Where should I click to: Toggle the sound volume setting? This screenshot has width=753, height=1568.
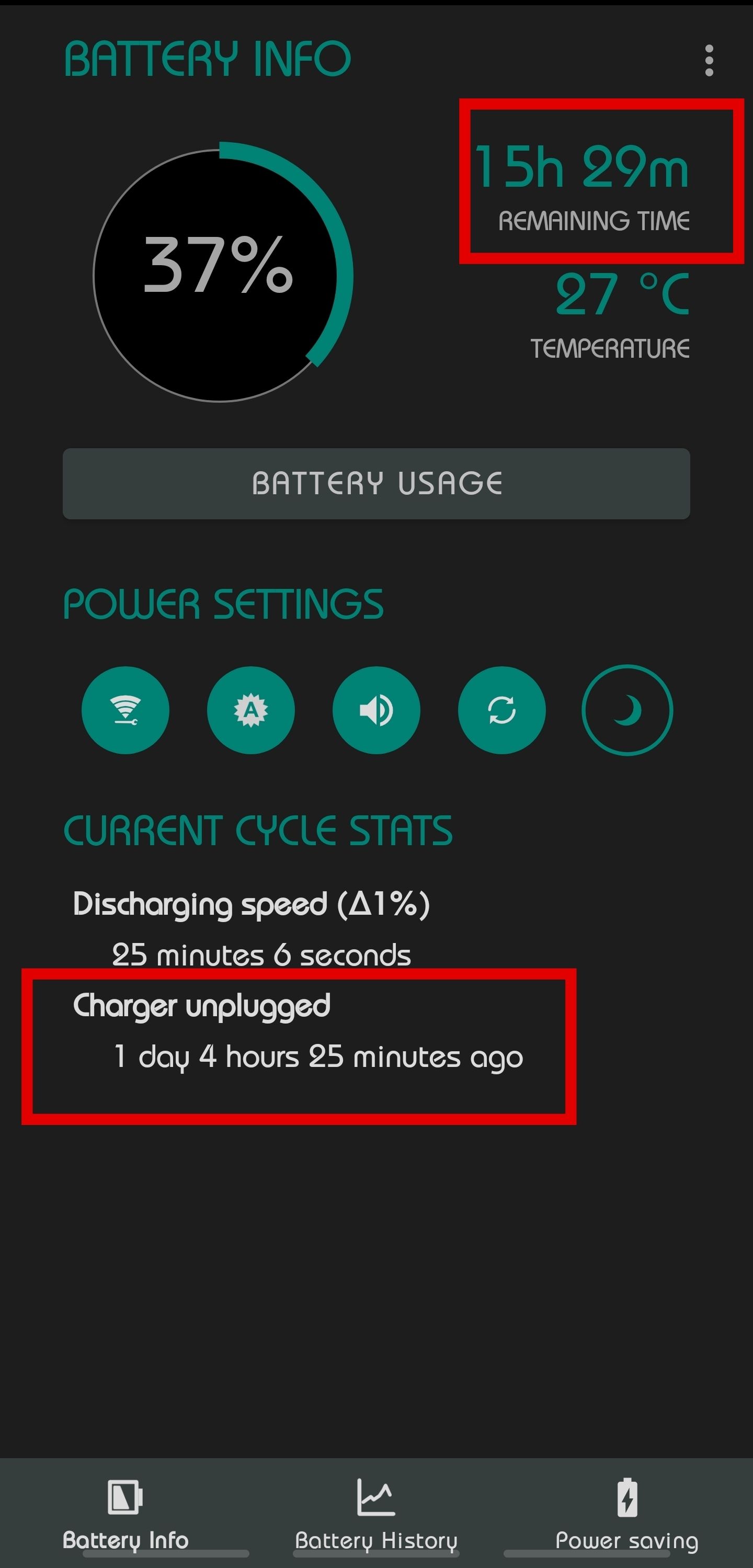(x=376, y=710)
